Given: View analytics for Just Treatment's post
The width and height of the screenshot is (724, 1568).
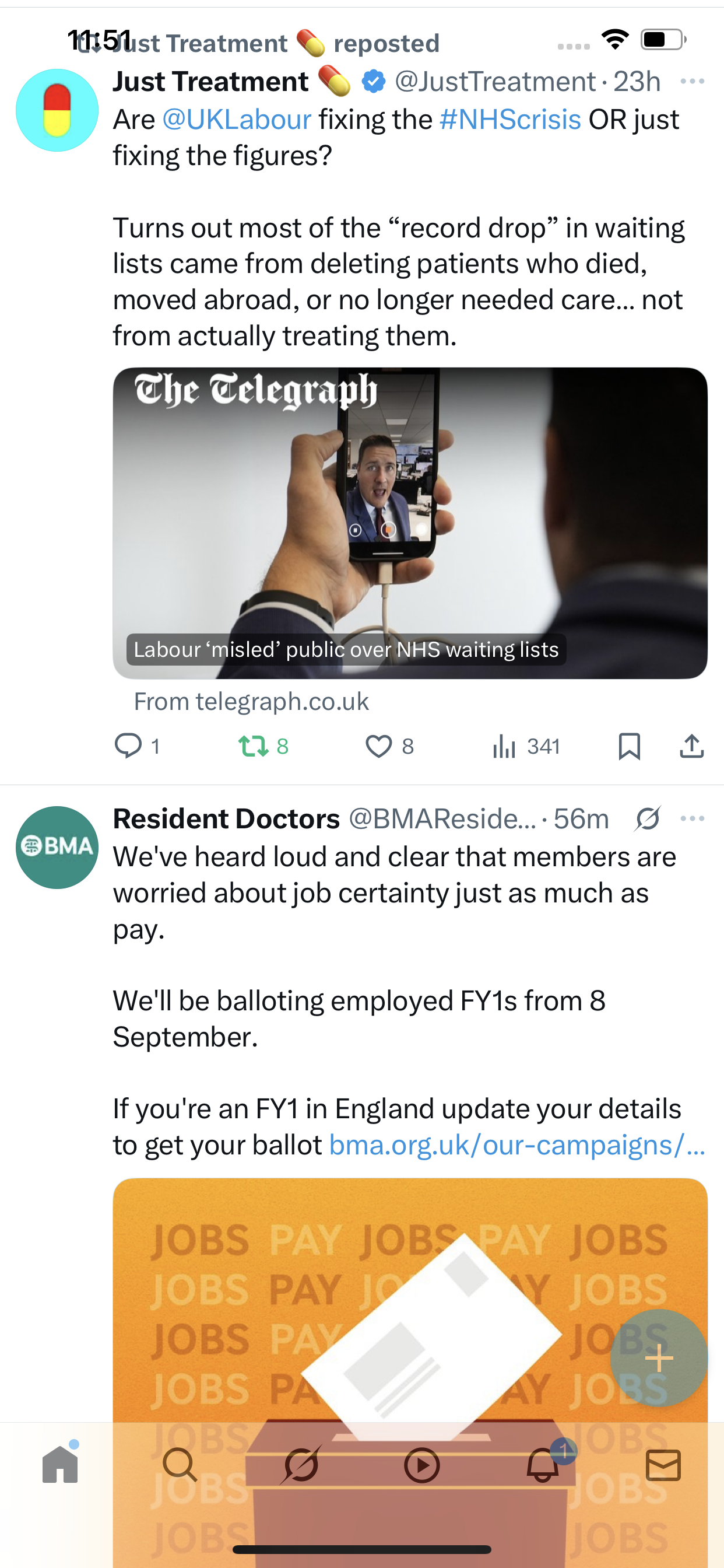Looking at the screenshot, I should (504, 745).
